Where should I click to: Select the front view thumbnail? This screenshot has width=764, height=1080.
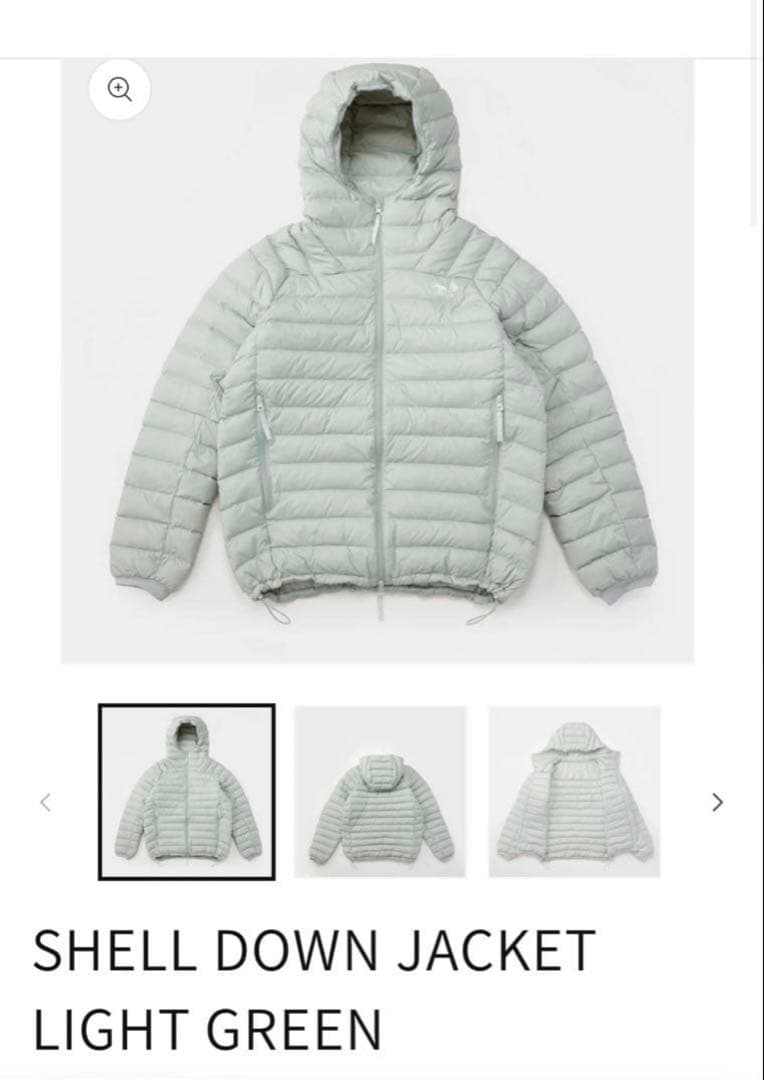[x=186, y=792]
